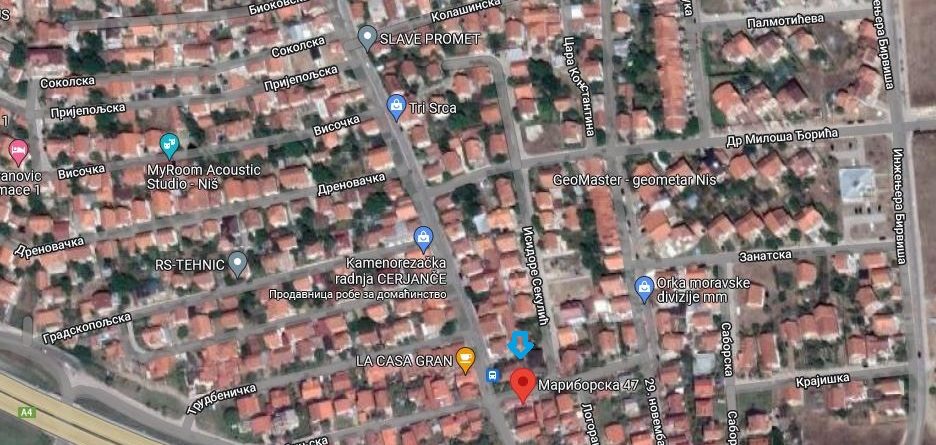Open the RS-TEHNIC place marker
The height and width of the screenshot is (445, 936).
point(237,264)
